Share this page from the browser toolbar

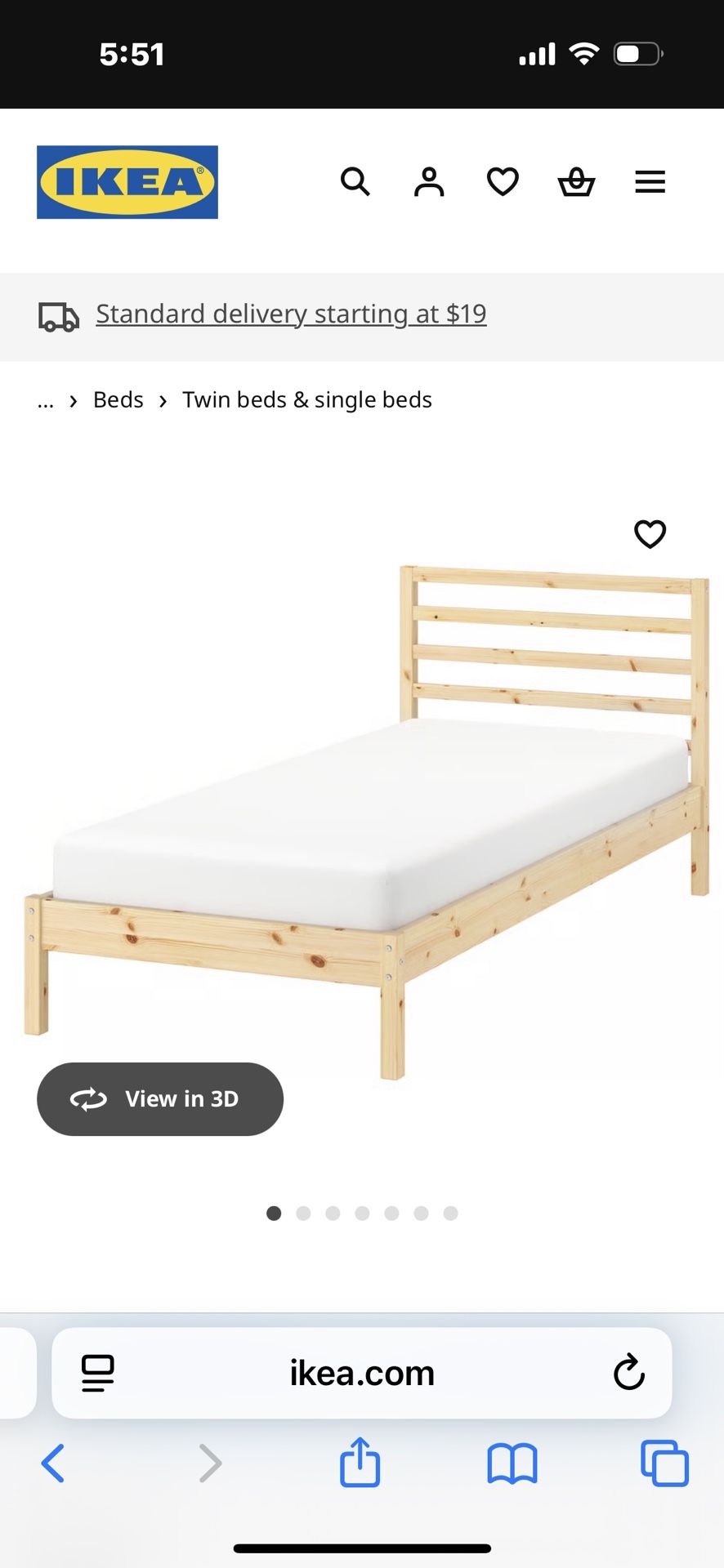click(x=360, y=1463)
